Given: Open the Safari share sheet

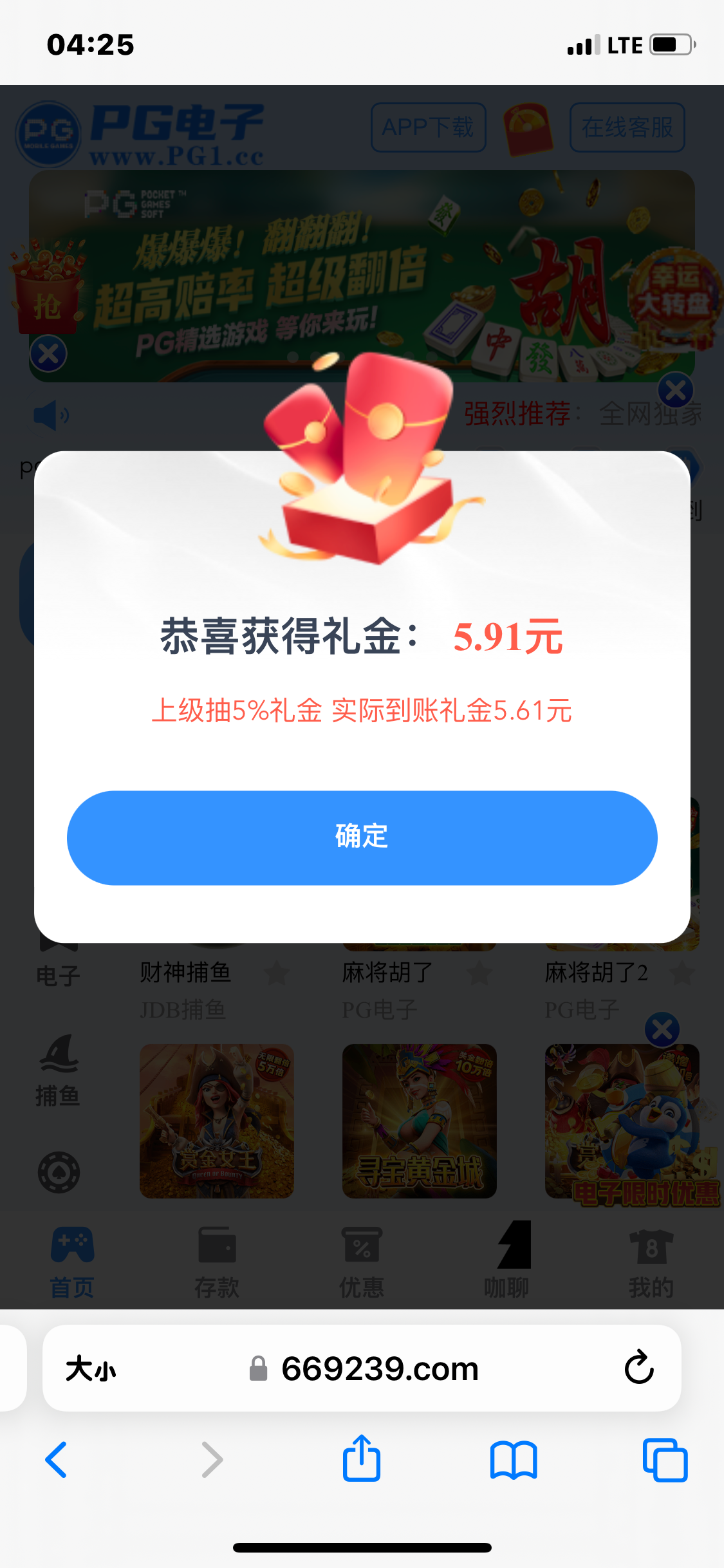Looking at the screenshot, I should point(362,1458).
